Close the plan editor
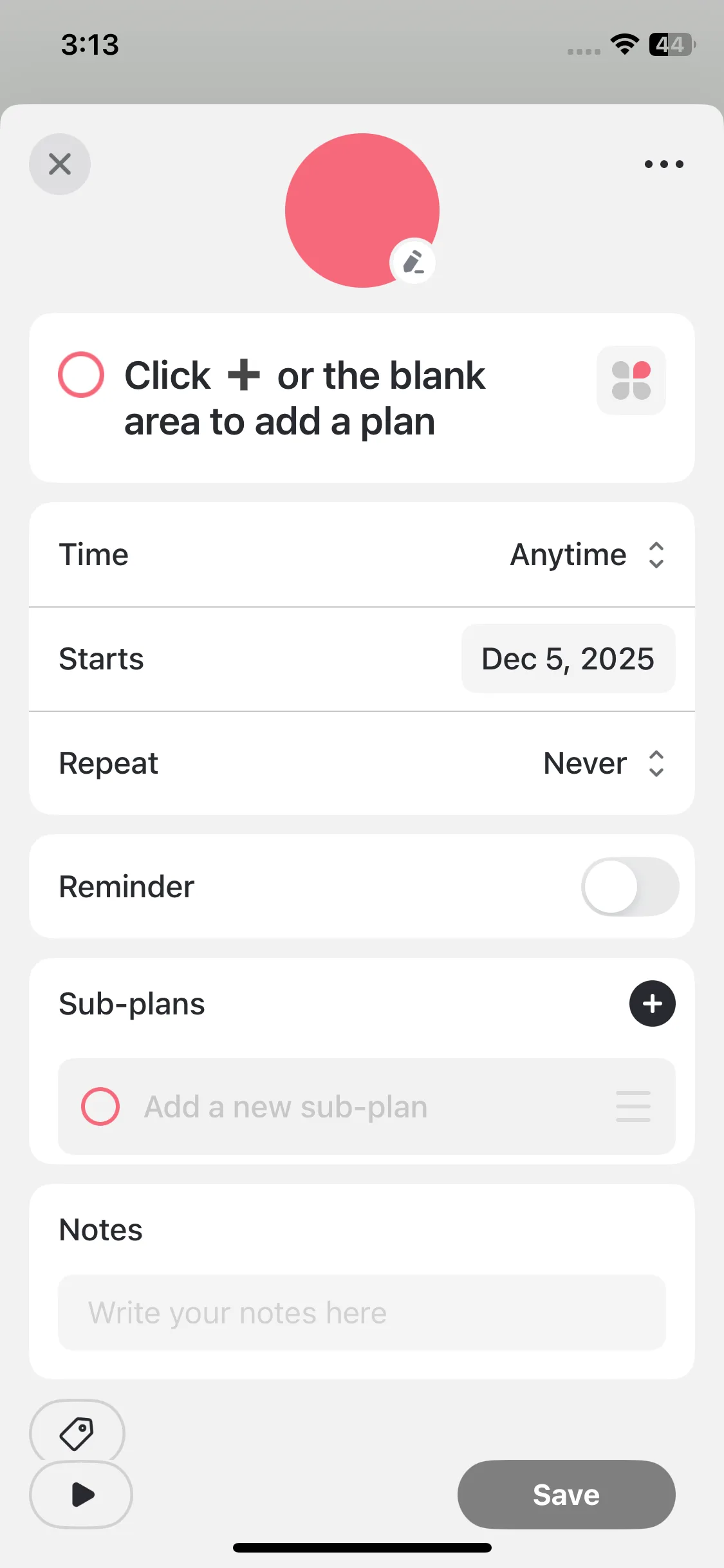Screen dimensions: 724x1568 point(60,164)
